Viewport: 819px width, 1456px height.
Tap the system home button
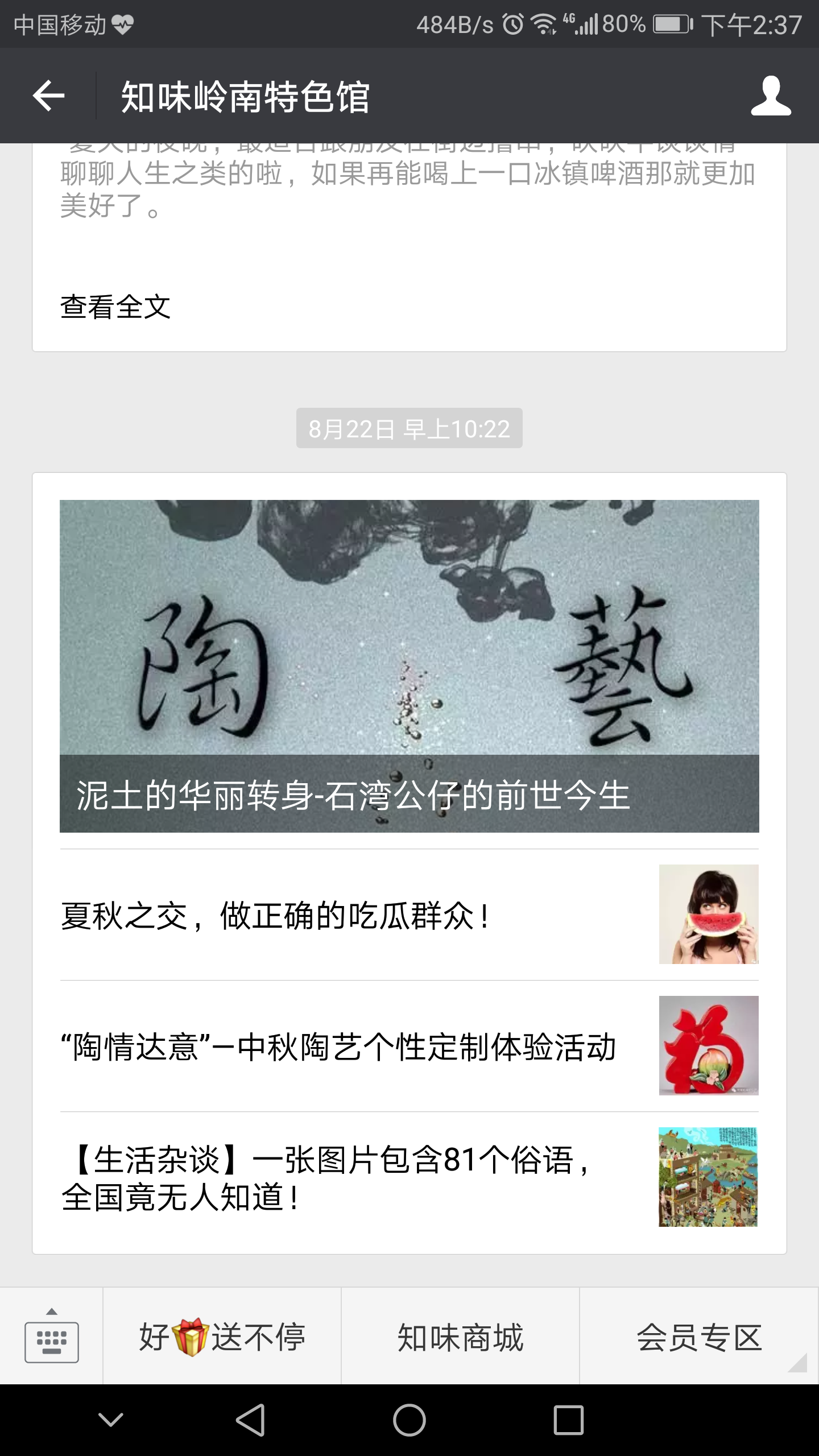point(409,1420)
